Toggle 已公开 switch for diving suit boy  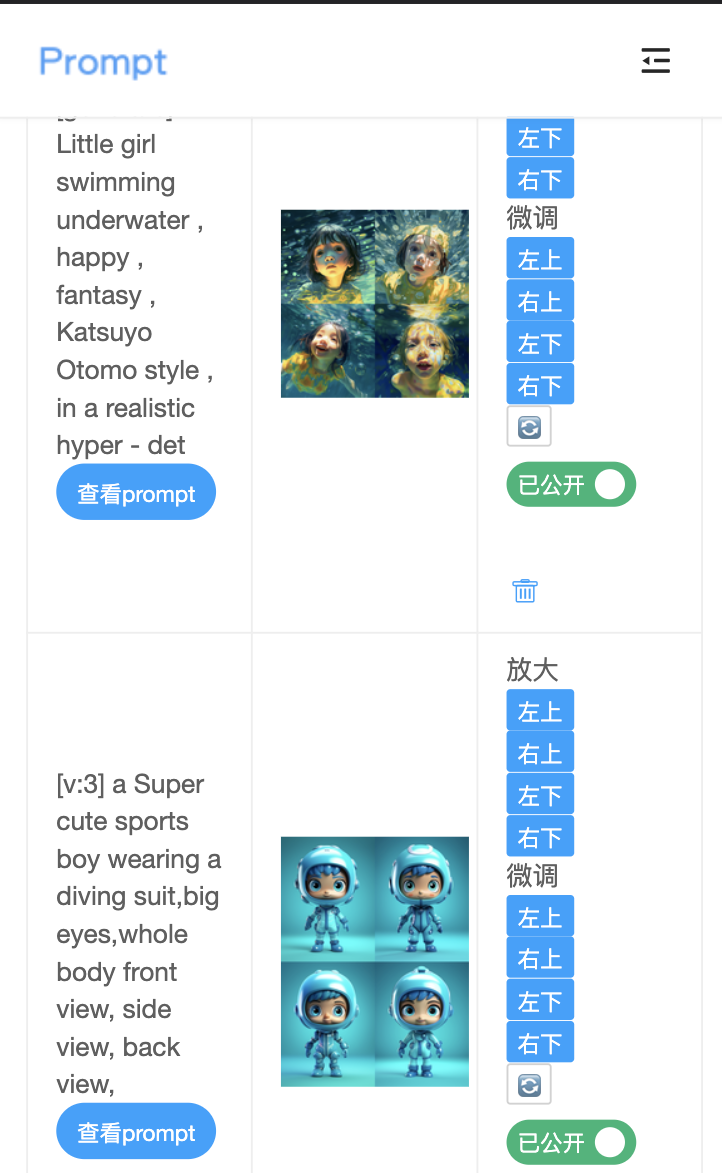pos(571,1142)
